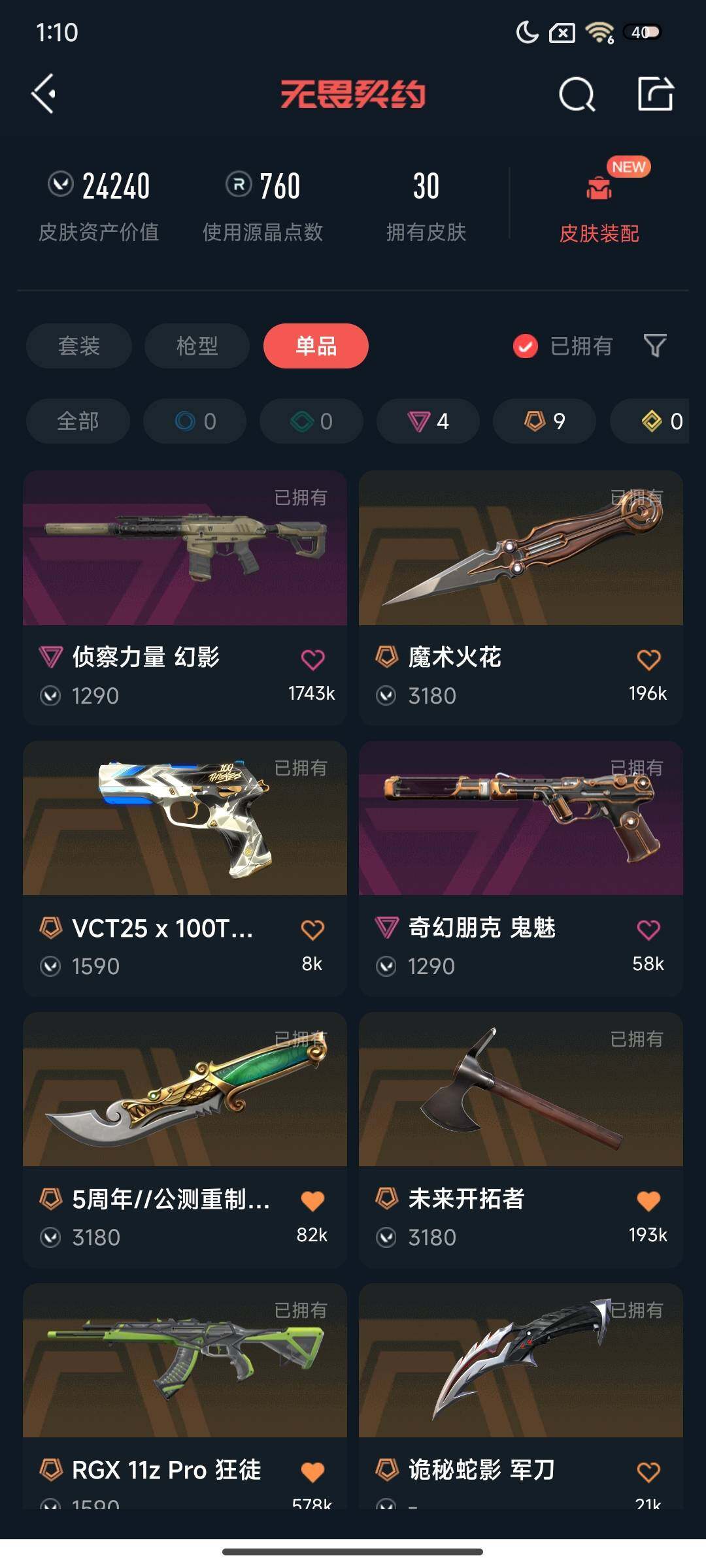Select the 全部 rarity chip

pyautogui.click(x=78, y=421)
